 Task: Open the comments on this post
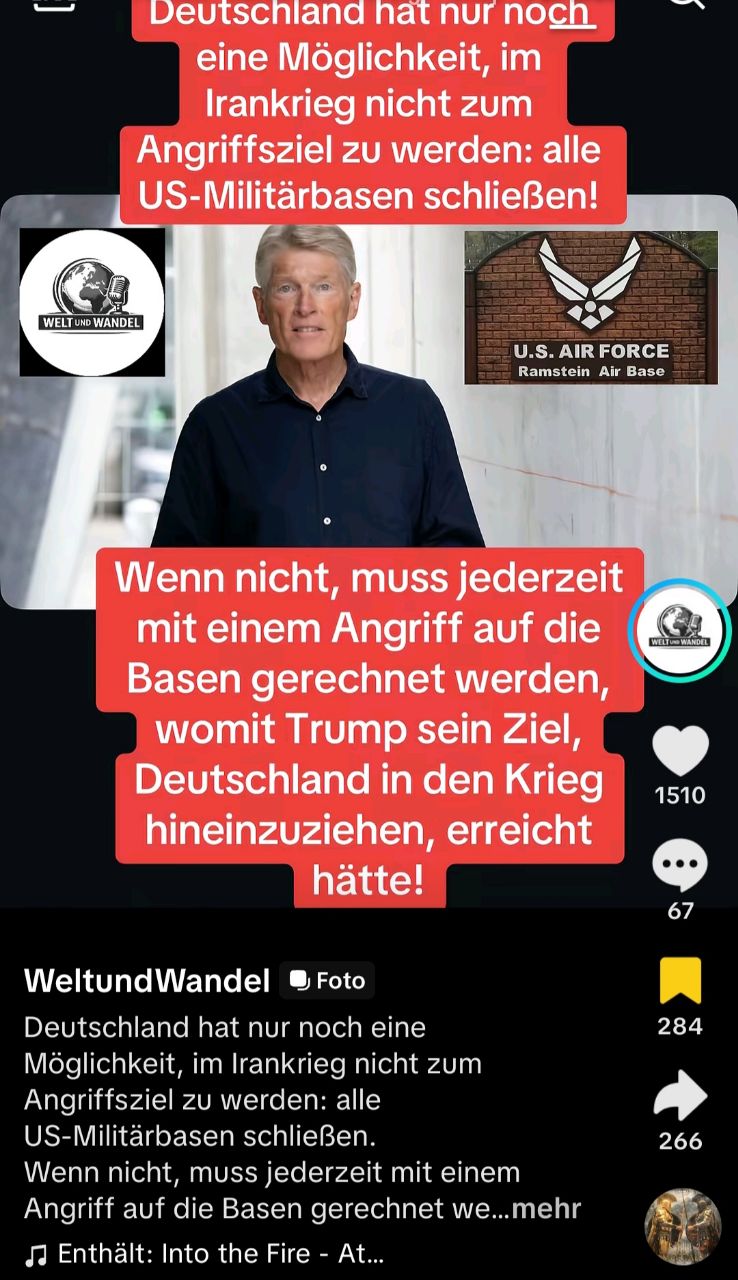[x=680, y=866]
